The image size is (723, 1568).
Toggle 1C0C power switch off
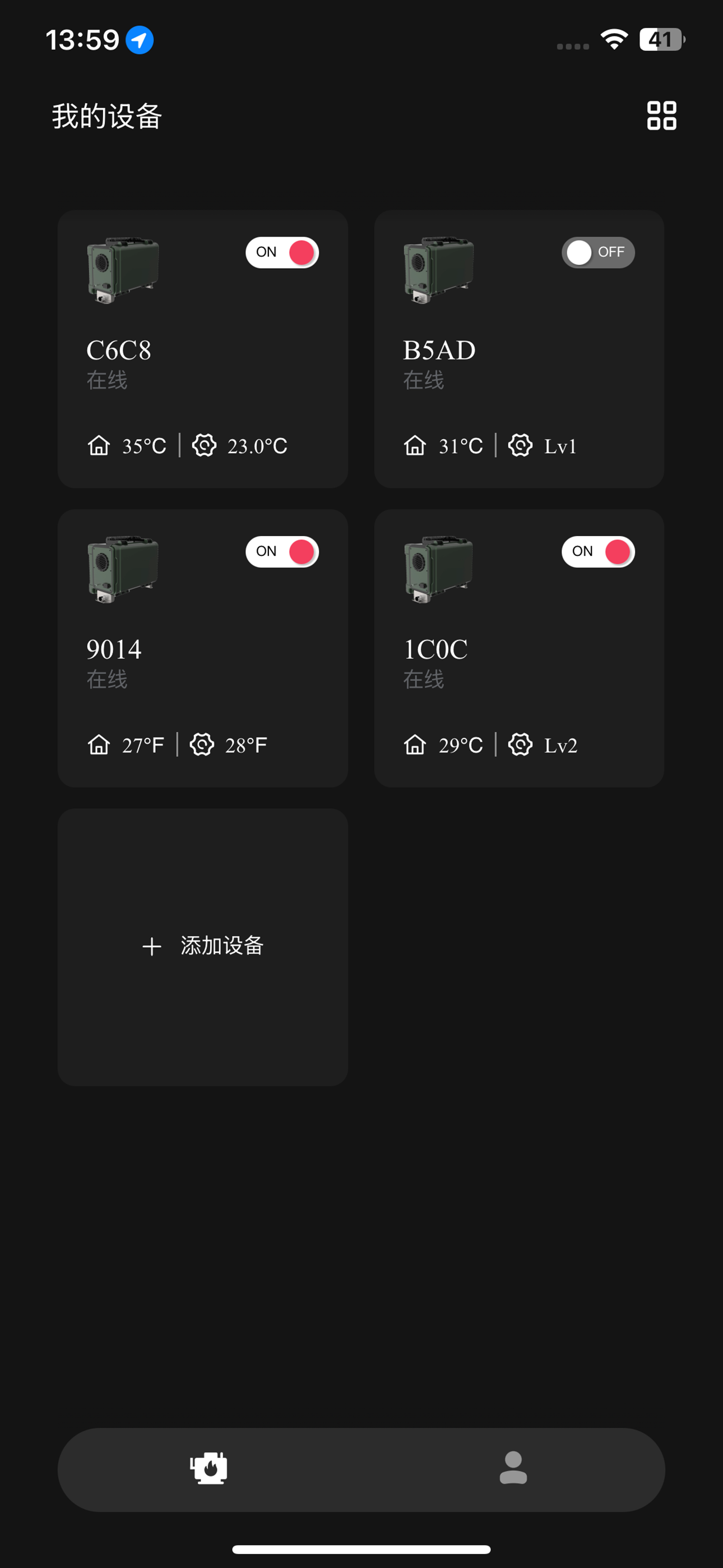point(598,550)
